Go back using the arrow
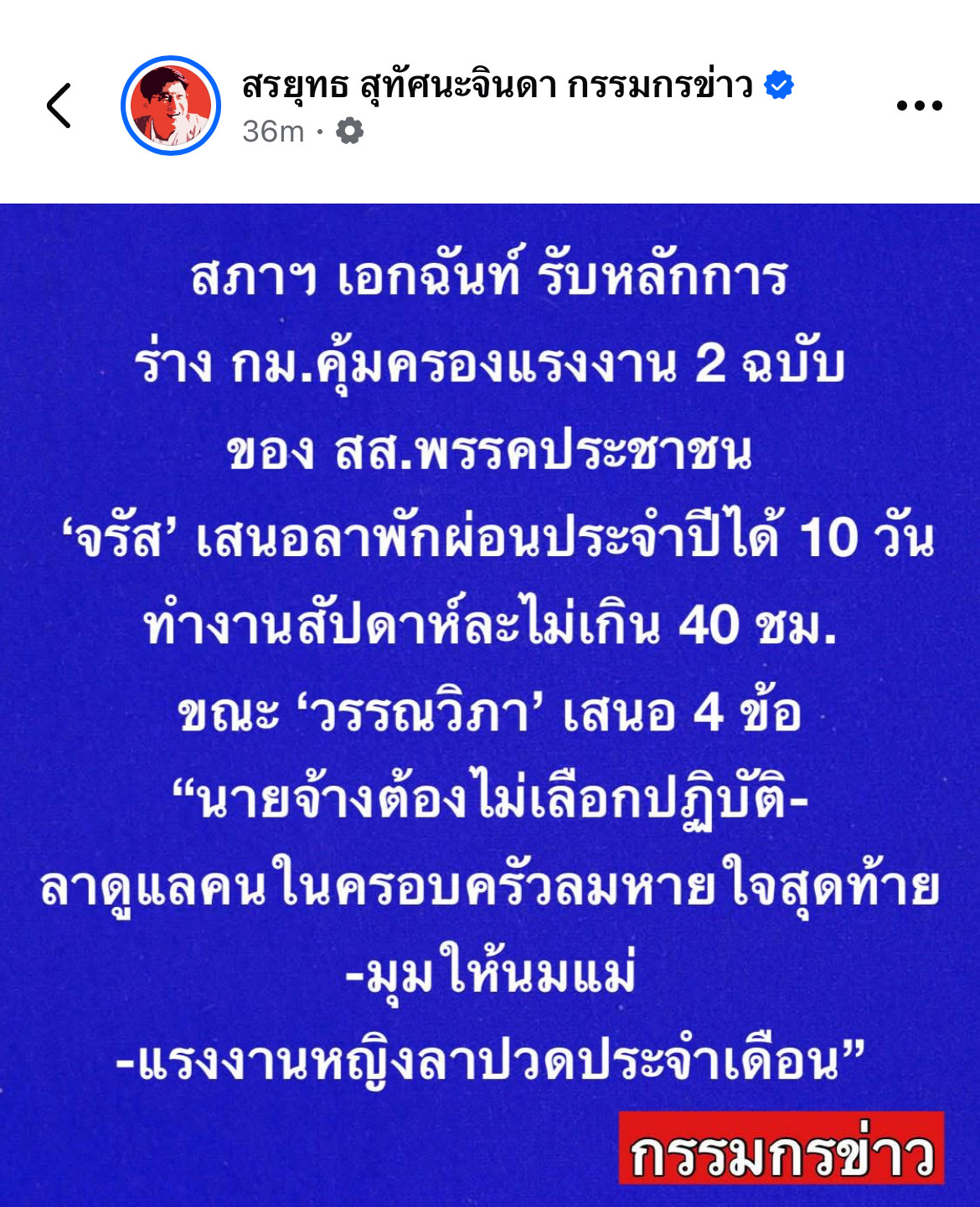 pos(59,106)
